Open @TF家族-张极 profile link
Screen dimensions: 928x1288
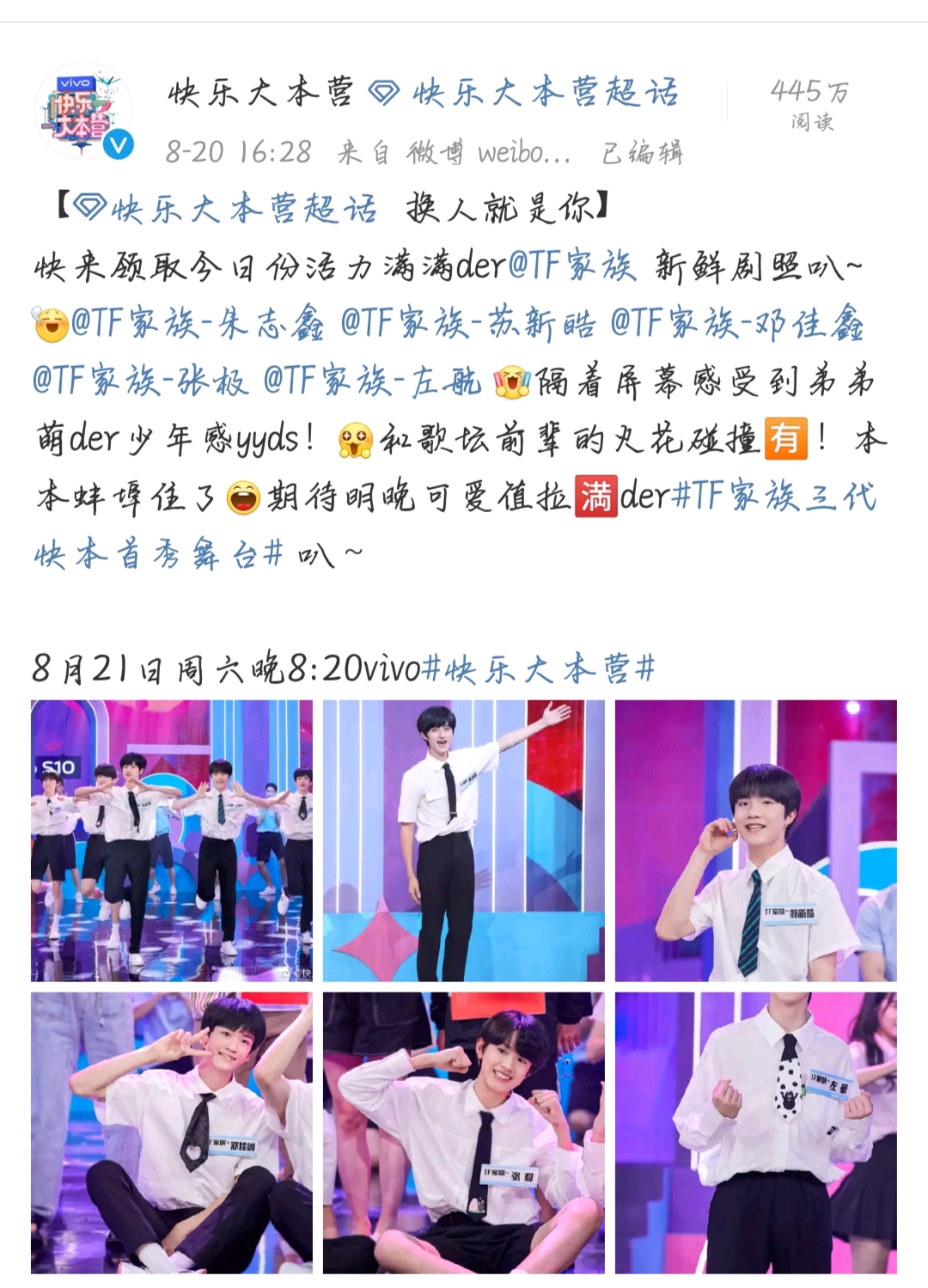pyautogui.click(x=140, y=380)
